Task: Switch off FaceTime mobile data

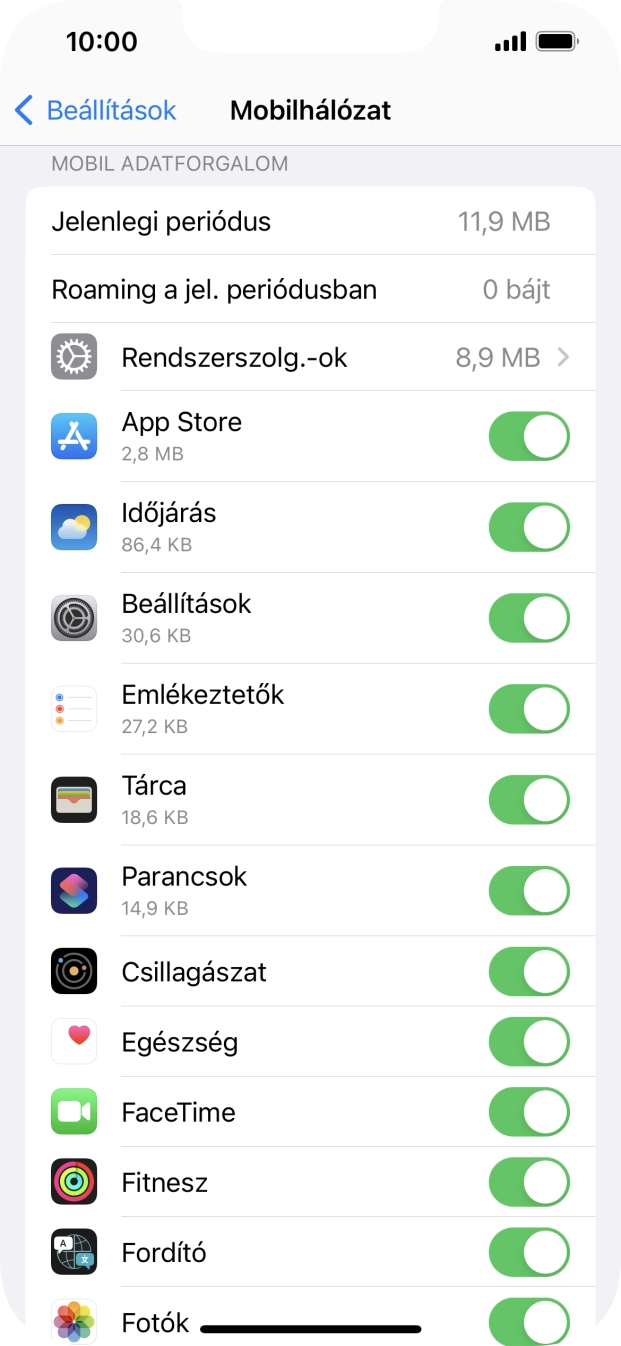Action: point(528,1113)
